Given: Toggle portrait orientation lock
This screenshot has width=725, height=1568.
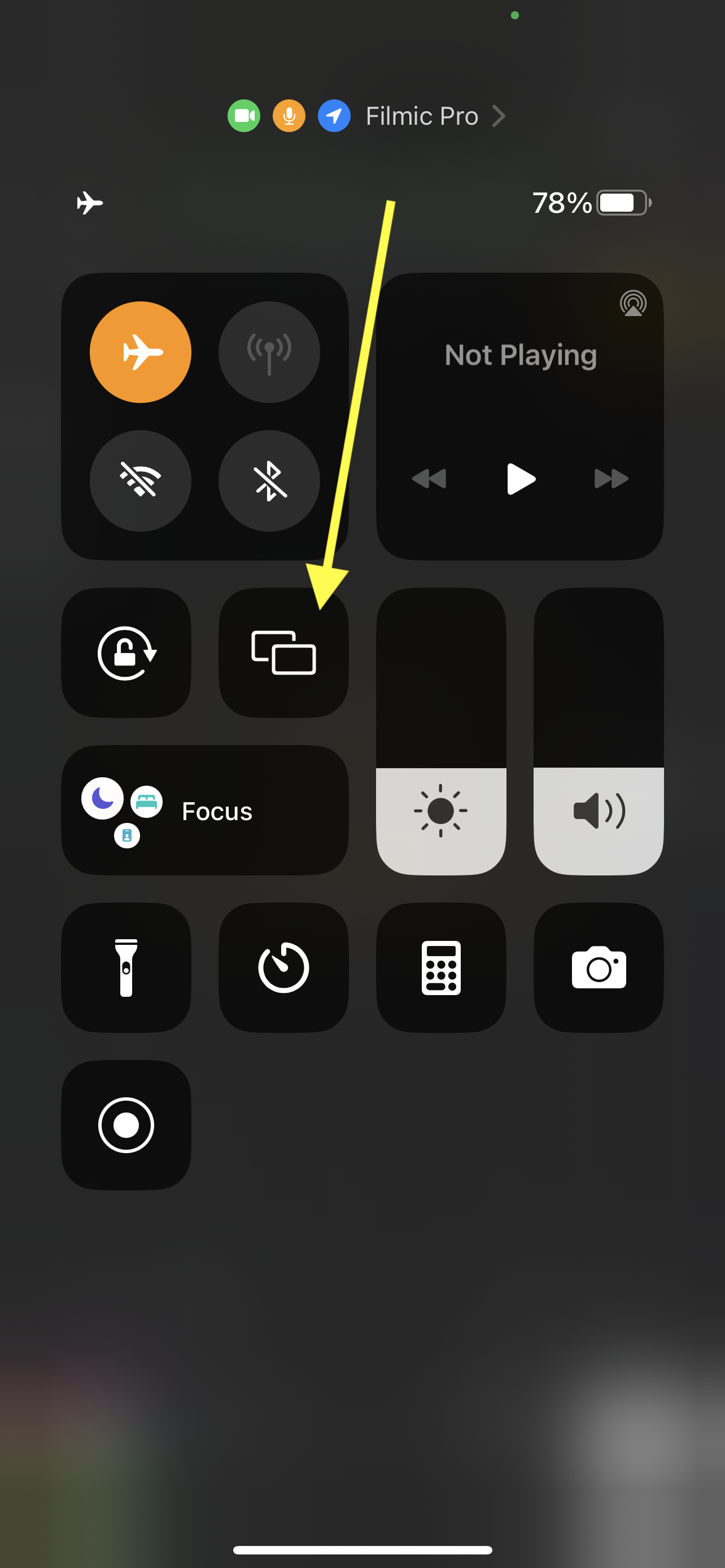Looking at the screenshot, I should point(126,652).
